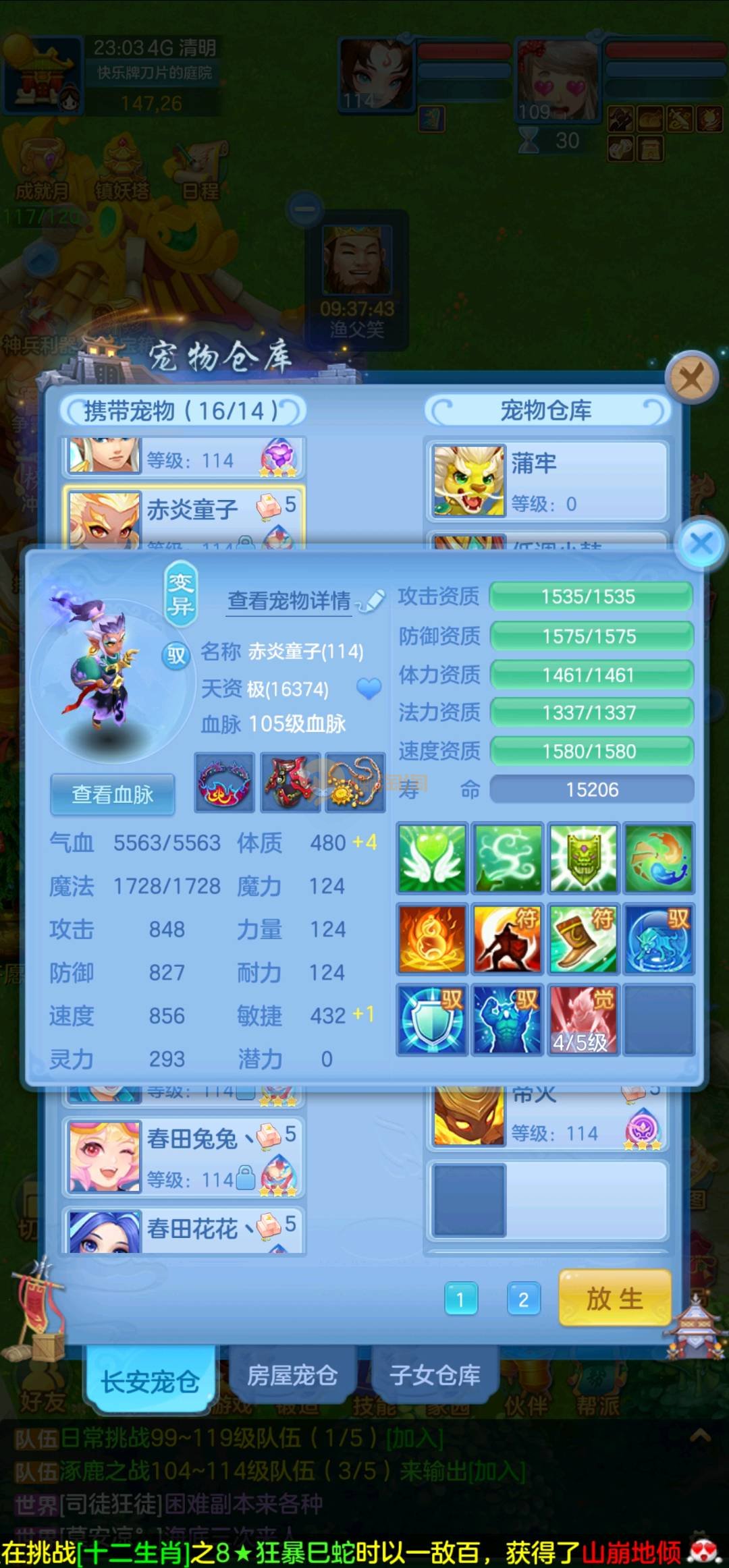Switch to the 子女仓库 tab

click(435, 1374)
